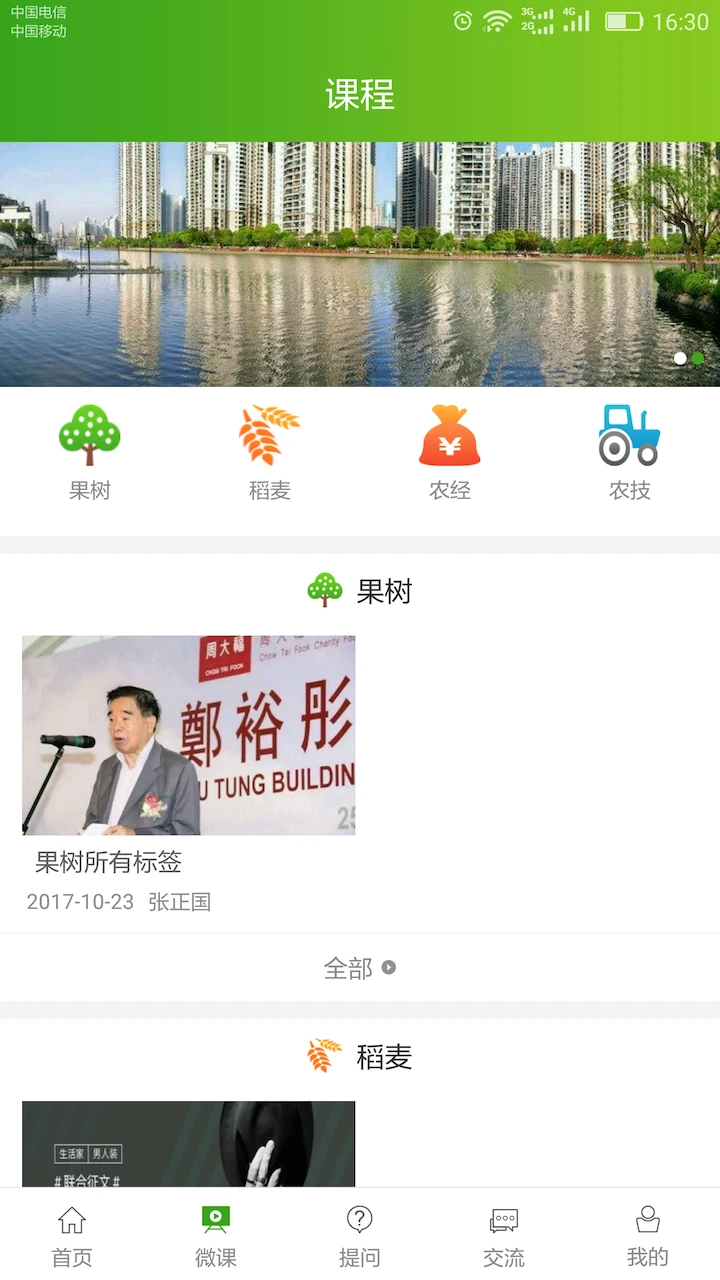Tap the 首页 home icon
Screen dimensions: 720x1280
pos(71,1220)
